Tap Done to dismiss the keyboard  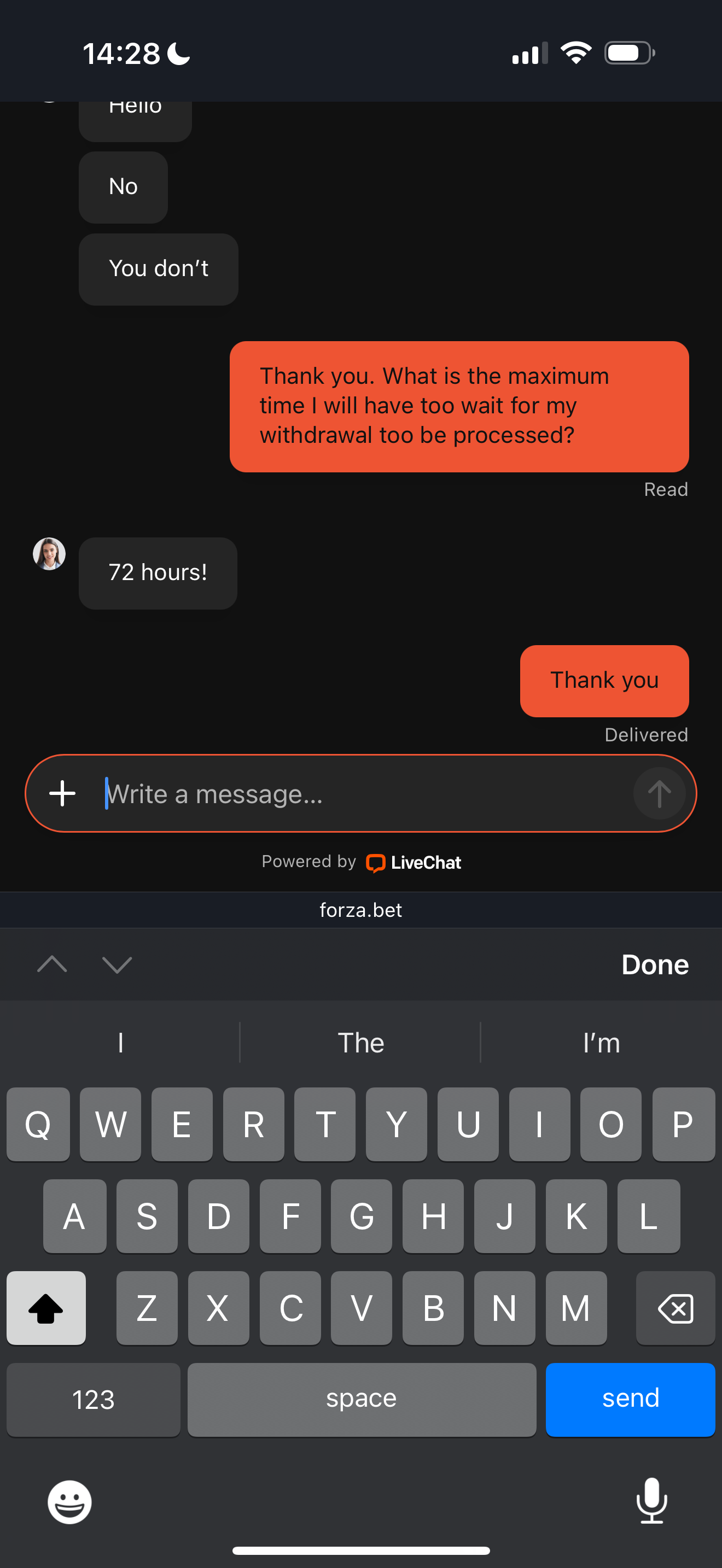[x=654, y=965]
